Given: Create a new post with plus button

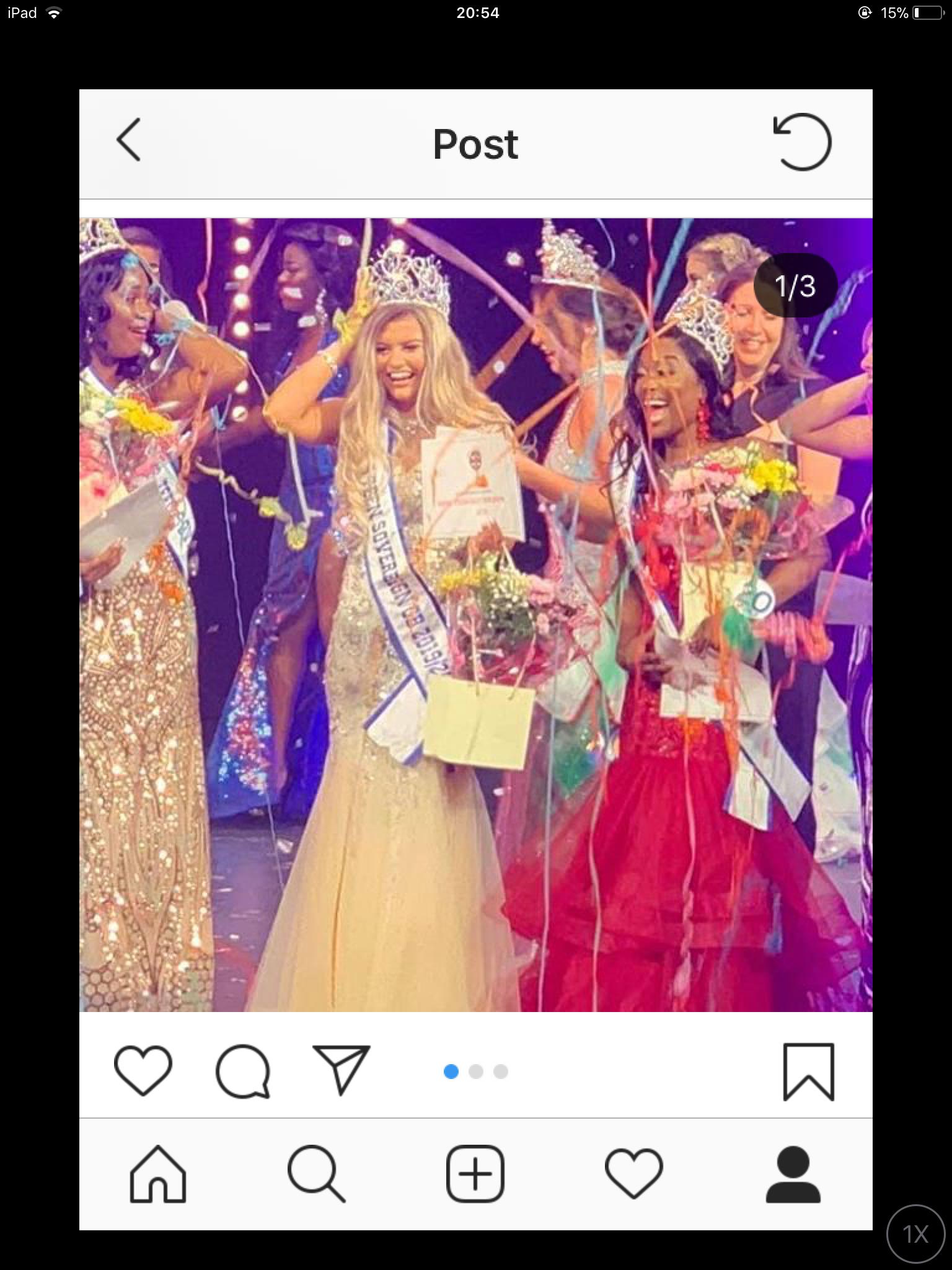Looking at the screenshot, I should pyautogui.click(x=475, y=1175).
